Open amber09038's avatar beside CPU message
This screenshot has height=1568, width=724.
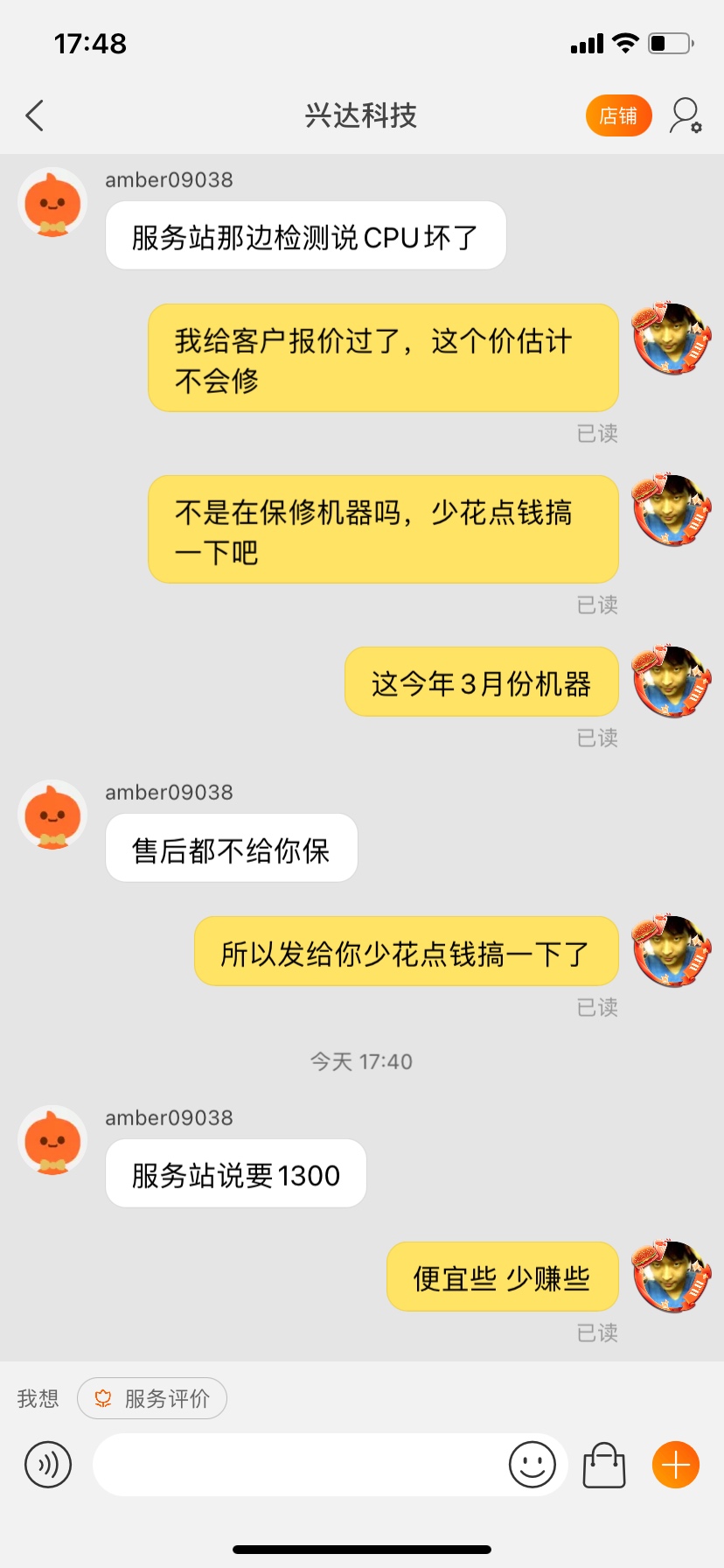52,202
